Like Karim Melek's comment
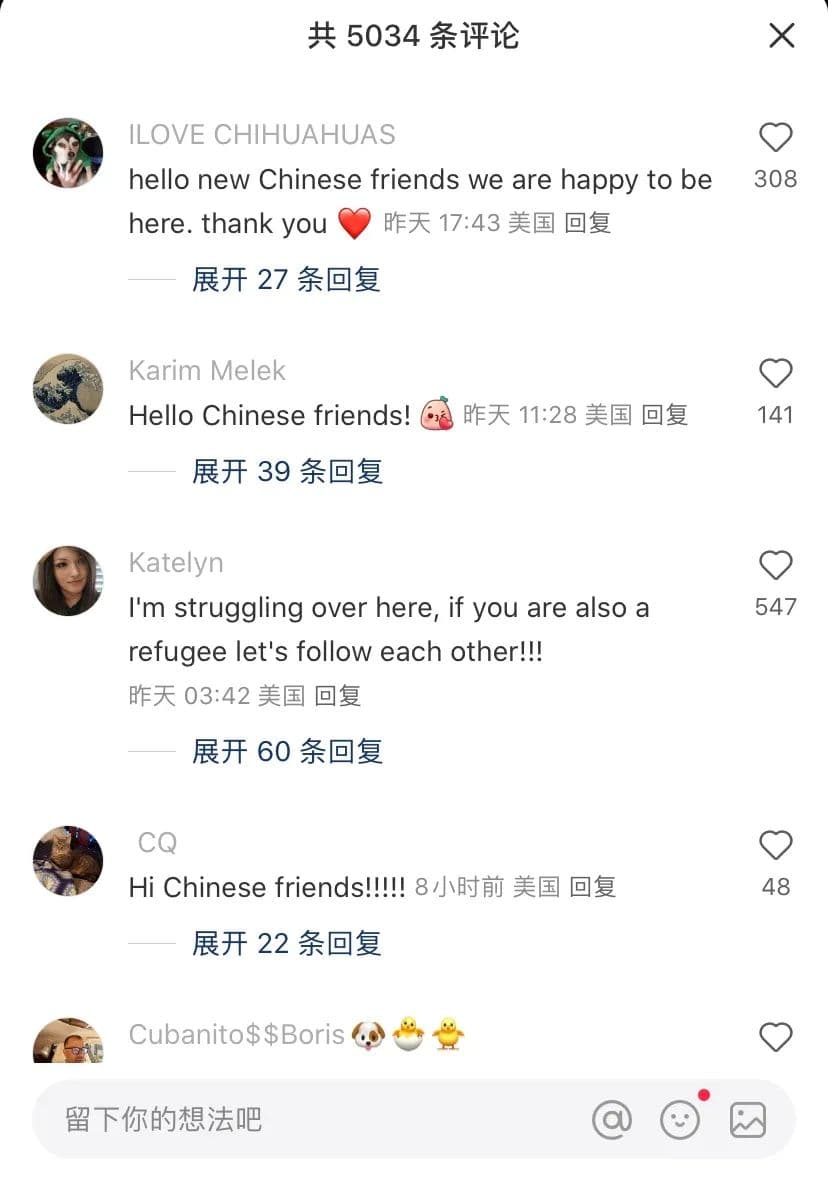 (x=776, y=374)
